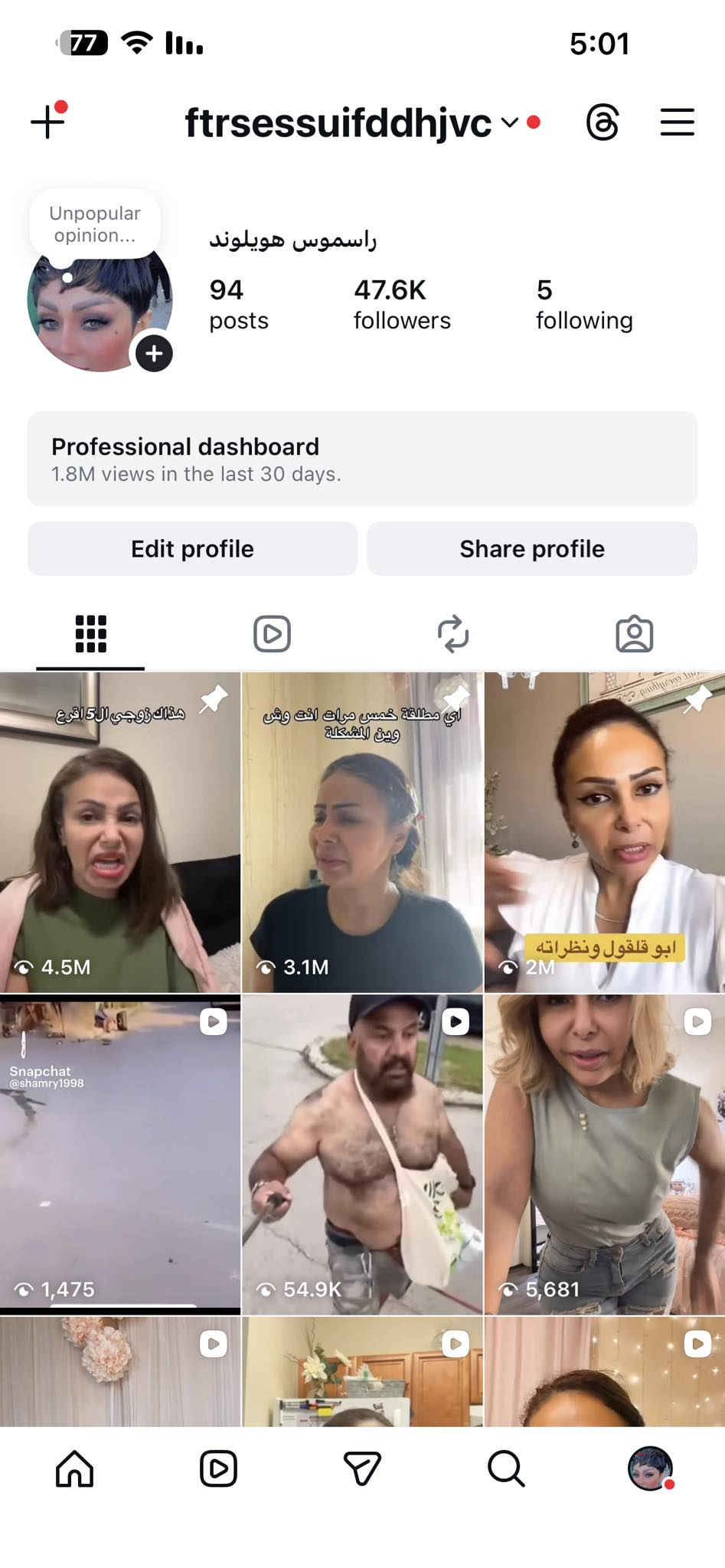Viewport: 725px width, 1568px height.
Task: Open the pinned post with 4.5M views
Action: point(120,833)
